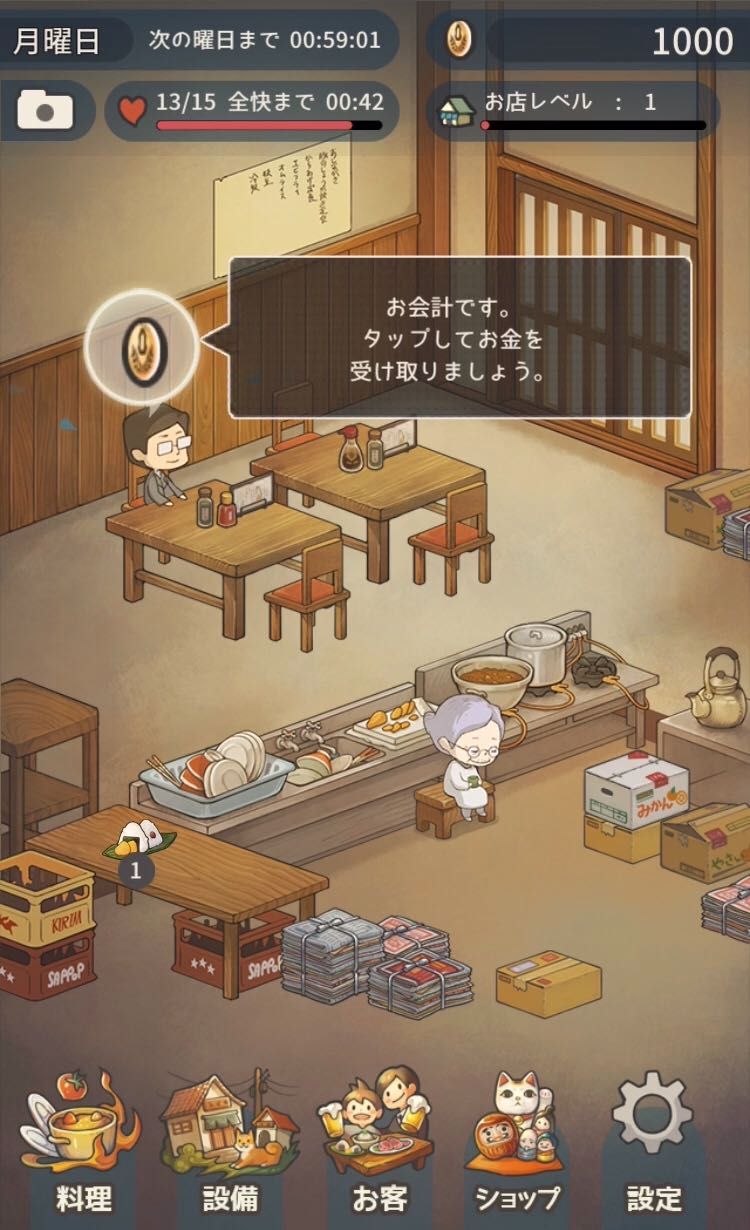
Task: Open the お客 customers menu
Action: pyautogui.click(x=378, y=1145)
